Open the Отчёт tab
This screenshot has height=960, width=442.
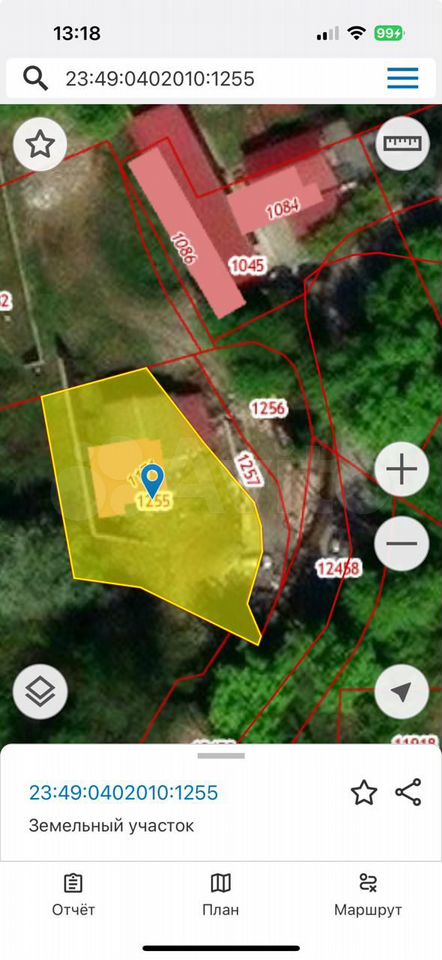(x=73, y=894)
